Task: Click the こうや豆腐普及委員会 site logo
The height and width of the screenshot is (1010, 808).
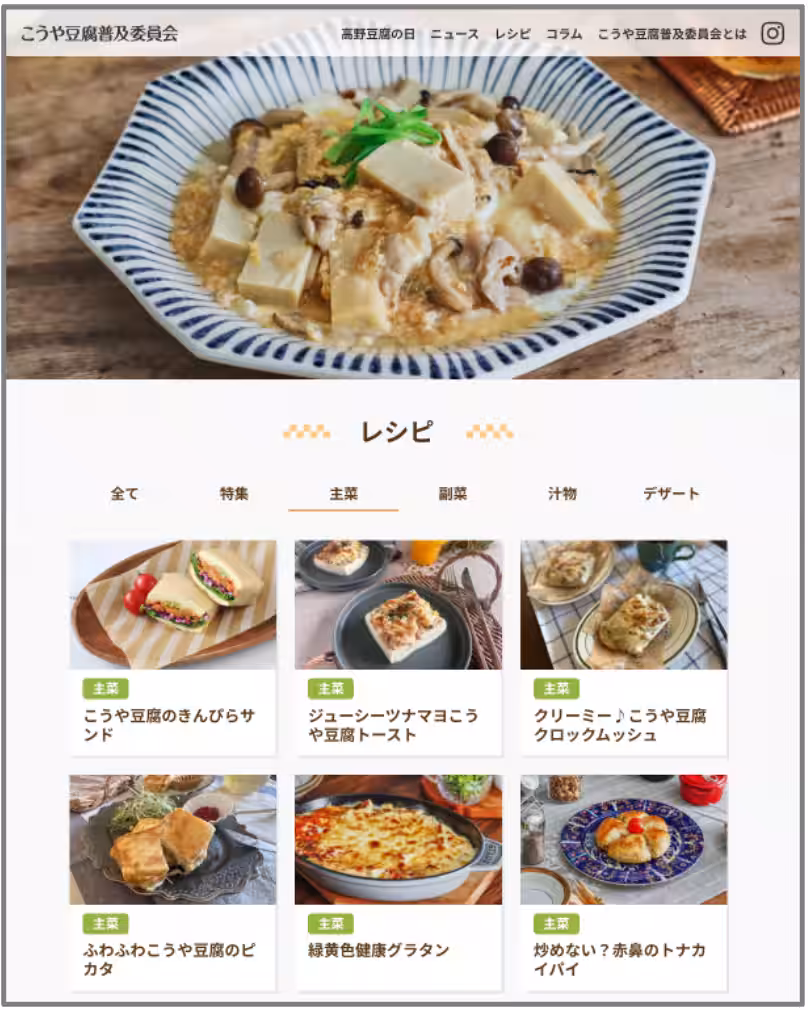Action: click(x=99, y=33)
